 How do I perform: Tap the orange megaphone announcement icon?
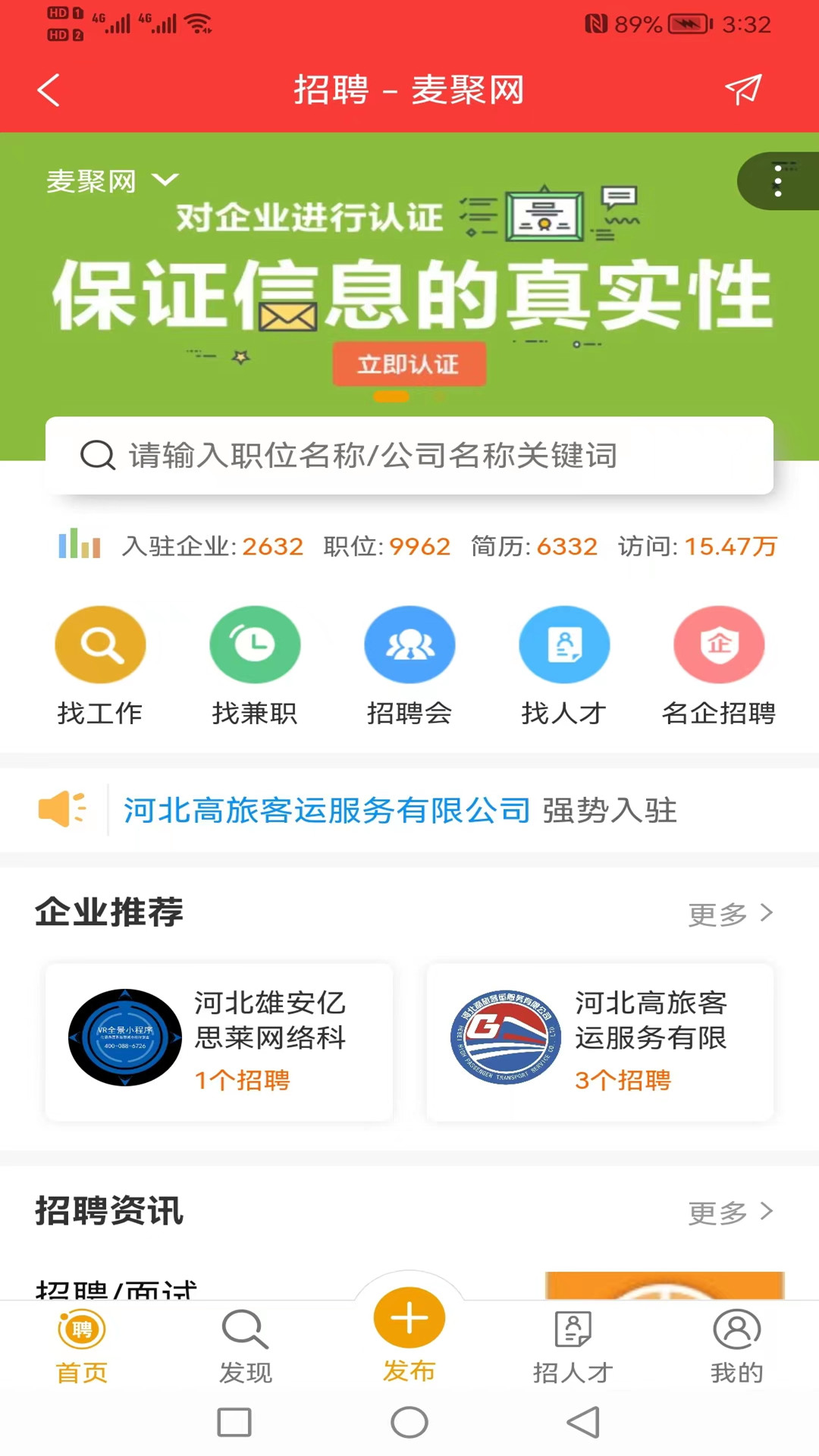[64, 809]
